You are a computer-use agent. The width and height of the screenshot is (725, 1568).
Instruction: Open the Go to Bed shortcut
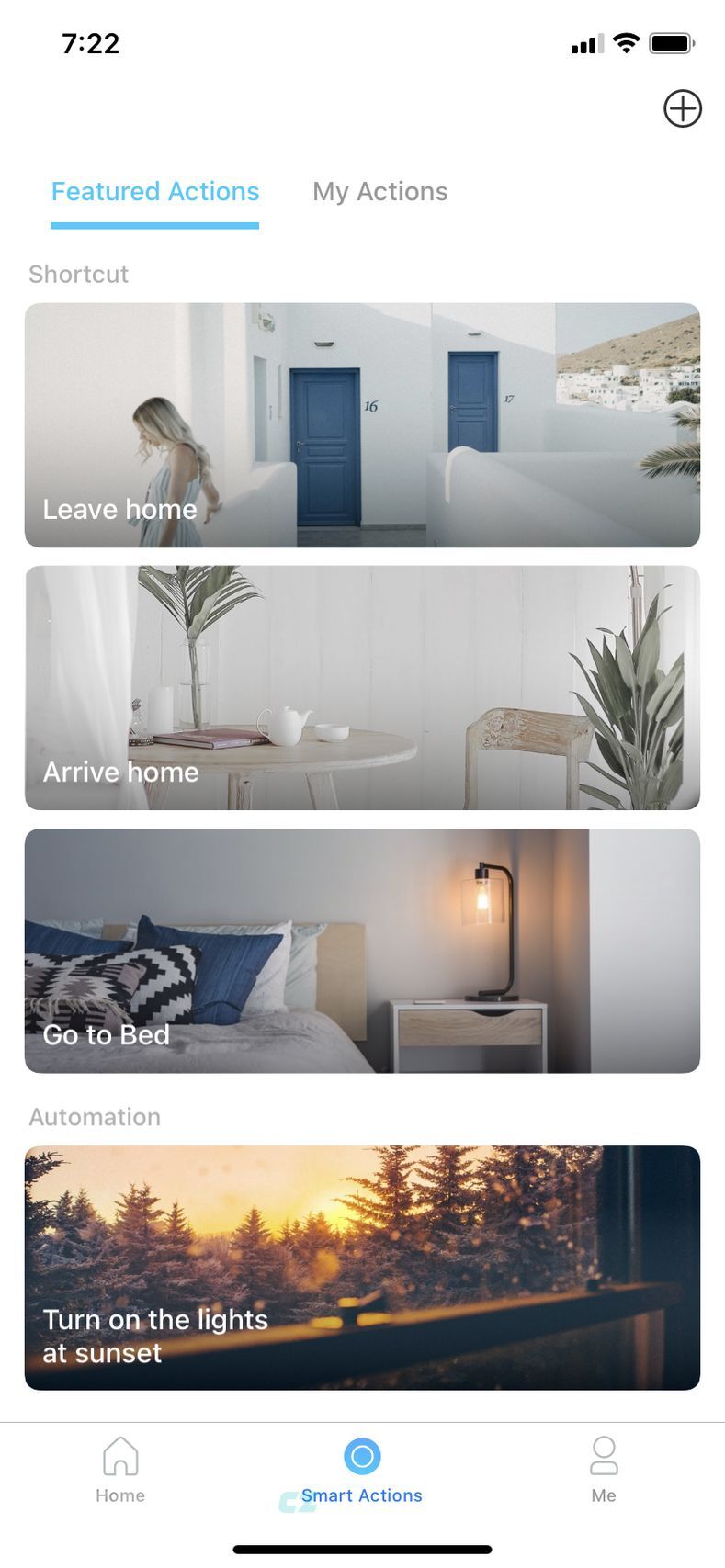pos(362,951)
